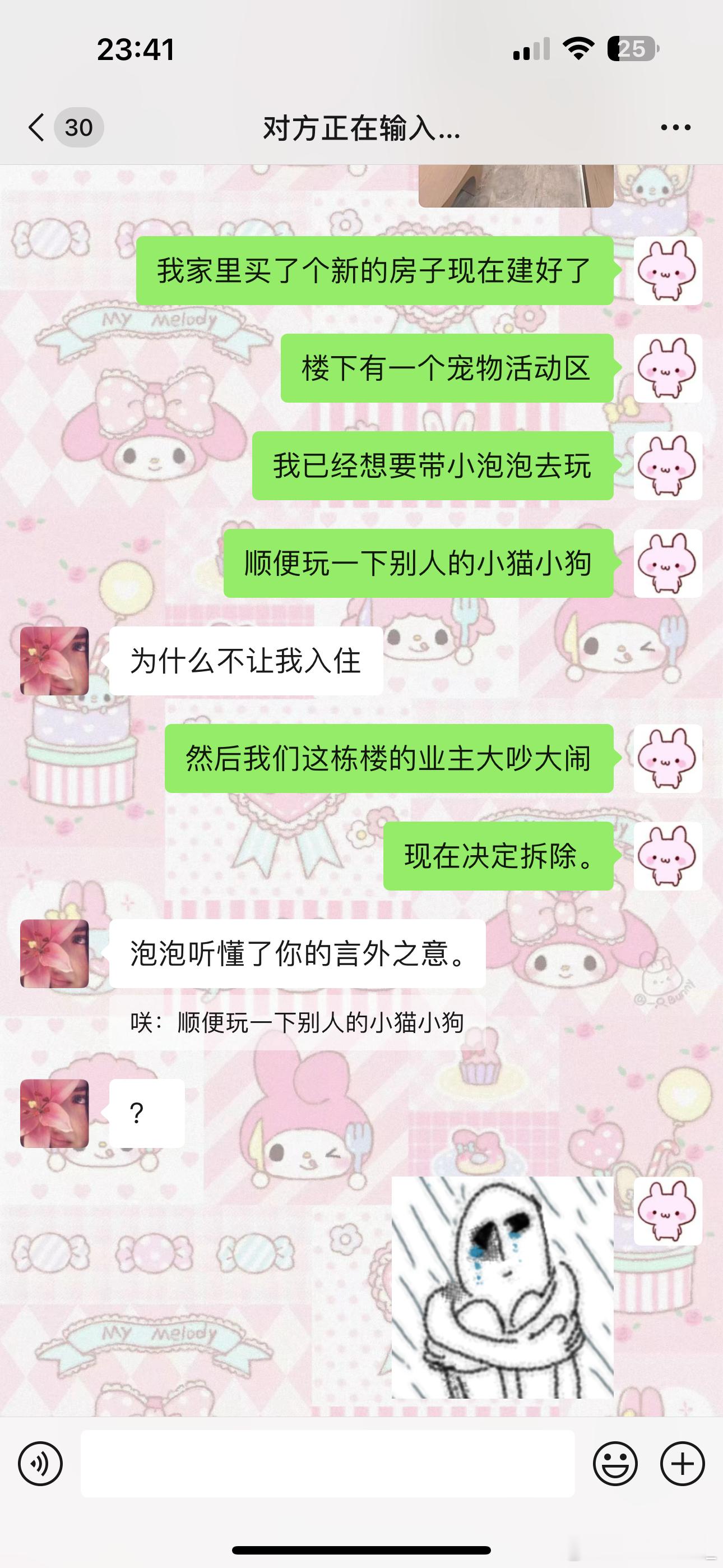Tap the message text field
The height and width of the screenshot is (1568, 723).
pyautogui.click(x=327, y=1463)
